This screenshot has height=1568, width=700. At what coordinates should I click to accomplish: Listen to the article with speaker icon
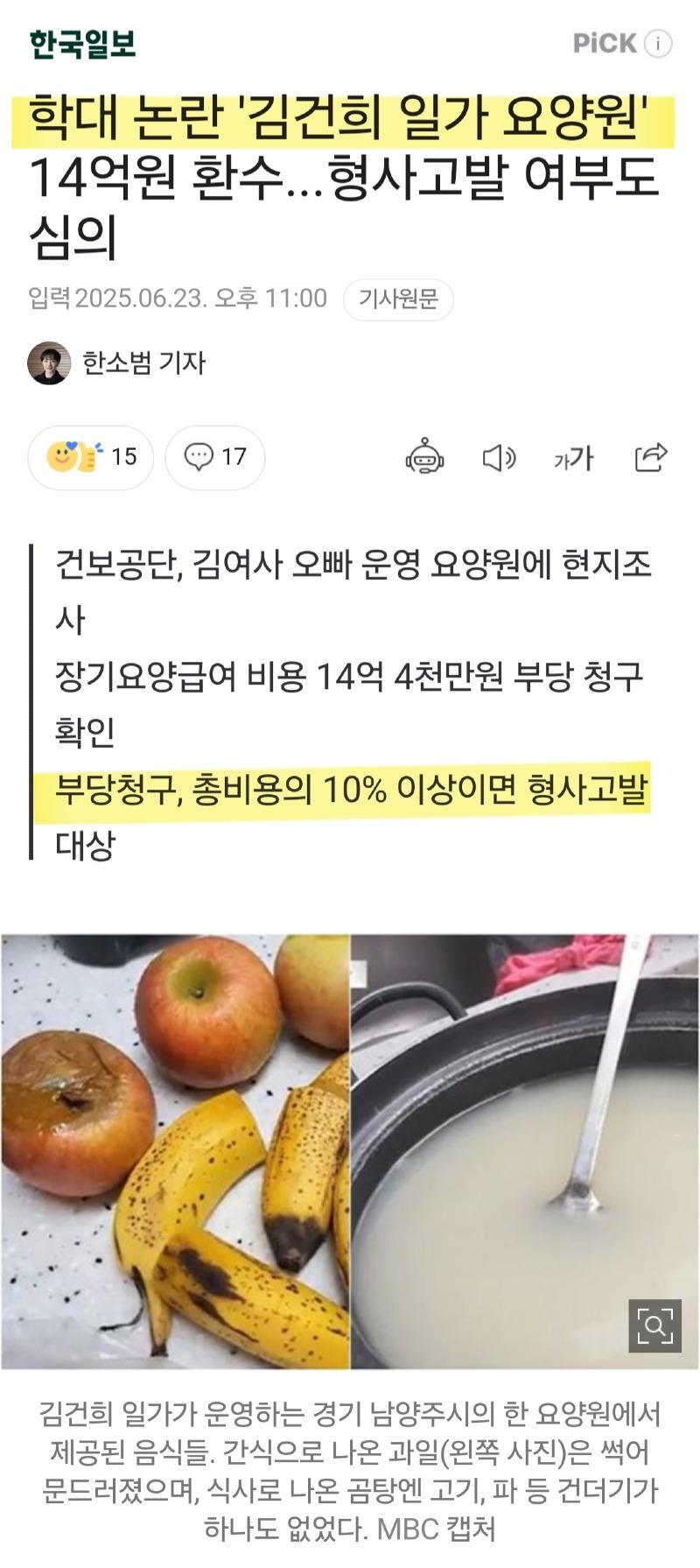[499, 457]
